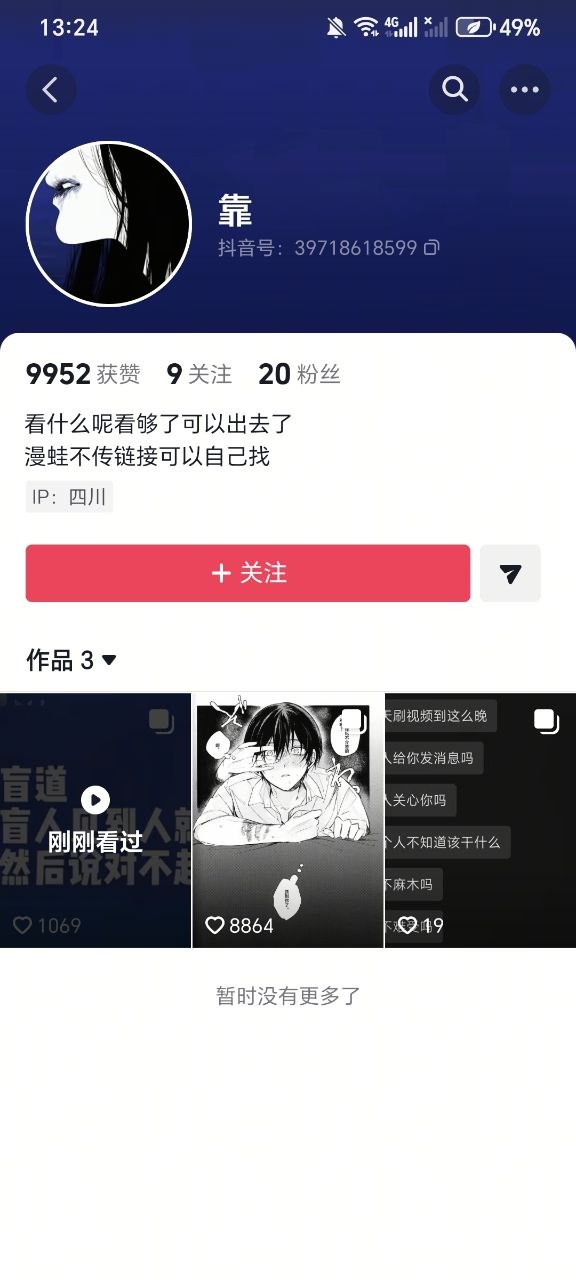Go back using the top-left arrow
The image size is (576, 1280).
pyautogui.click(x=51, y=90)
